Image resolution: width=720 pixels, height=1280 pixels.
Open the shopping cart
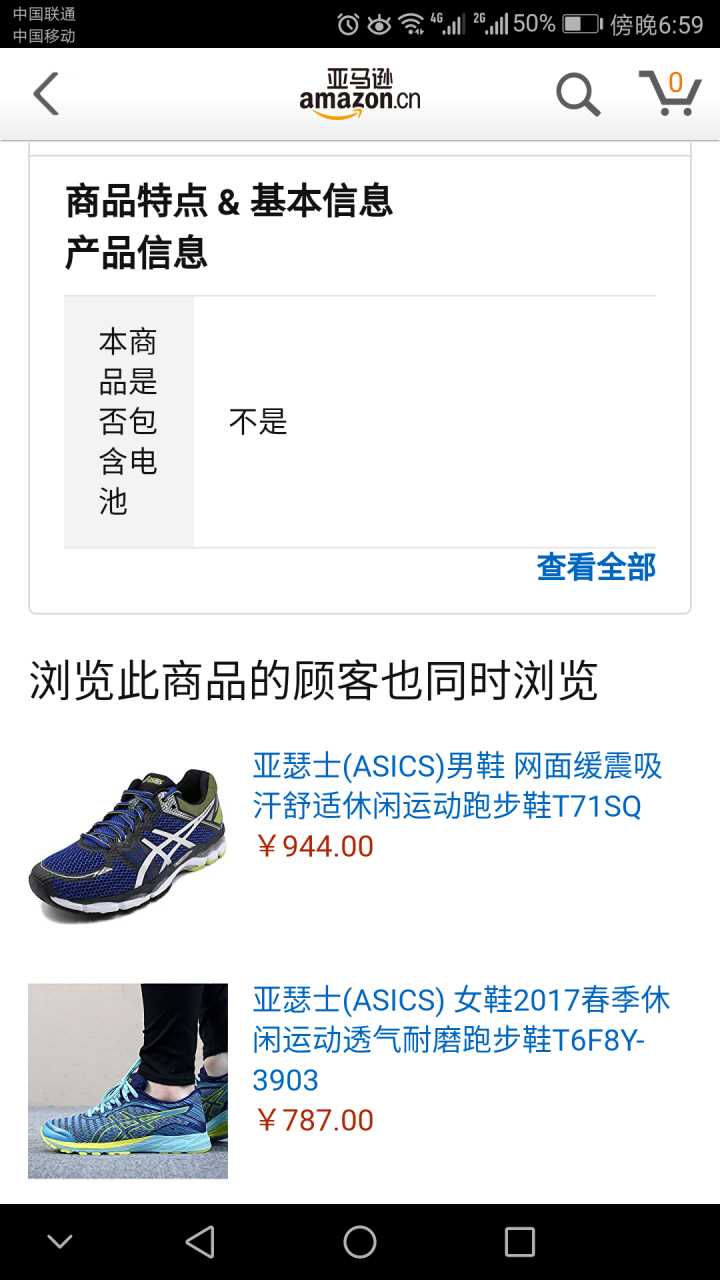coord(669,93)
